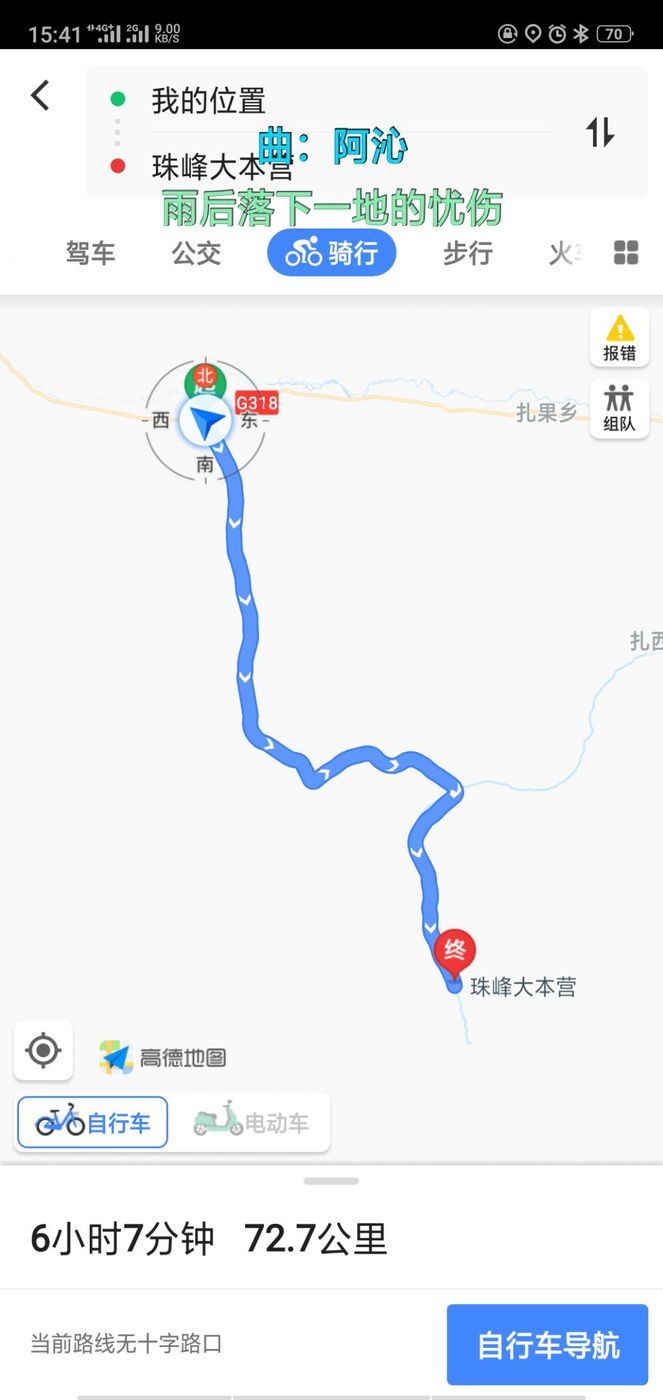Switch to the 驾车 driving tab
The width and height of the screenshot is (663, 1400).
point(91,253)
